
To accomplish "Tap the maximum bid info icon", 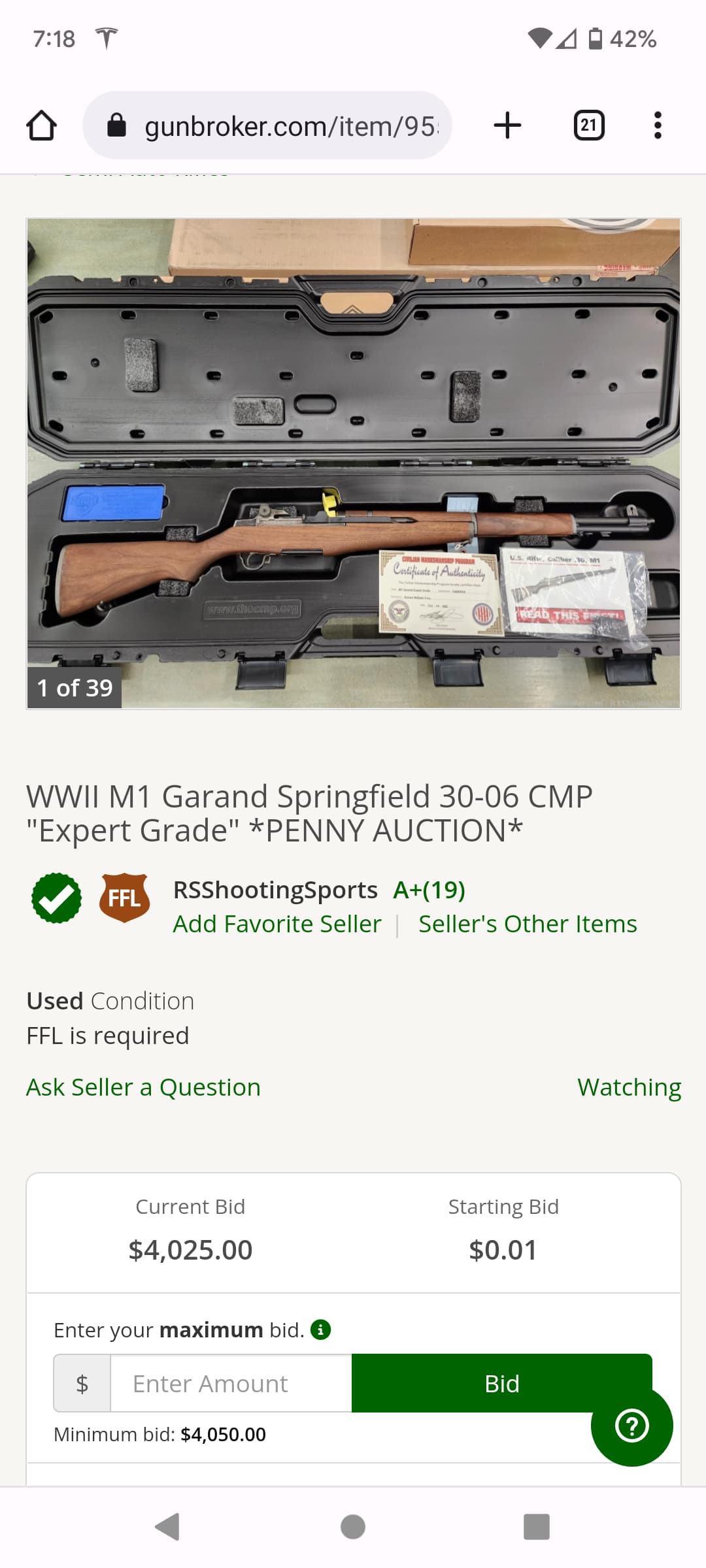I will (x=320, y=1330).
